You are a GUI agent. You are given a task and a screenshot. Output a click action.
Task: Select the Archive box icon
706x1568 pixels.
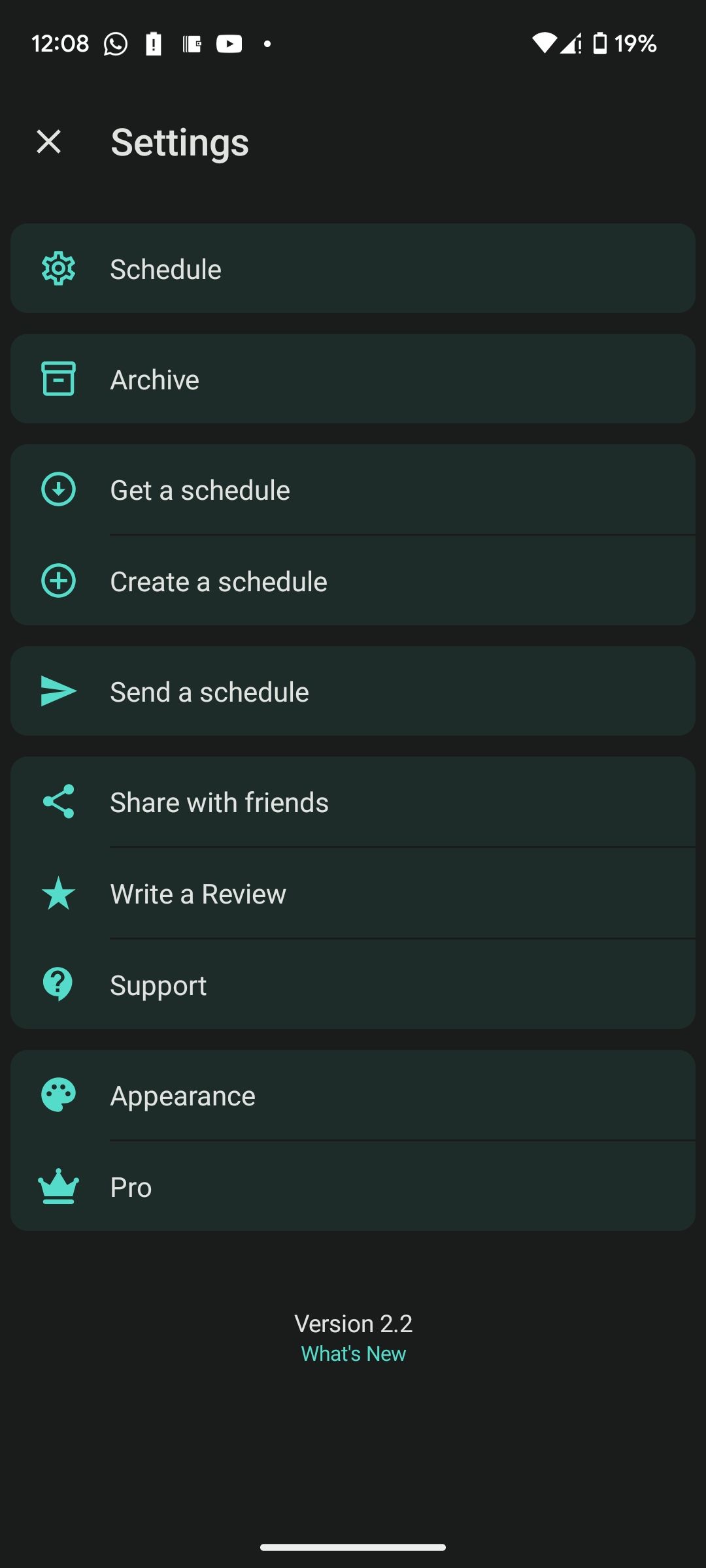coord(59,379)
